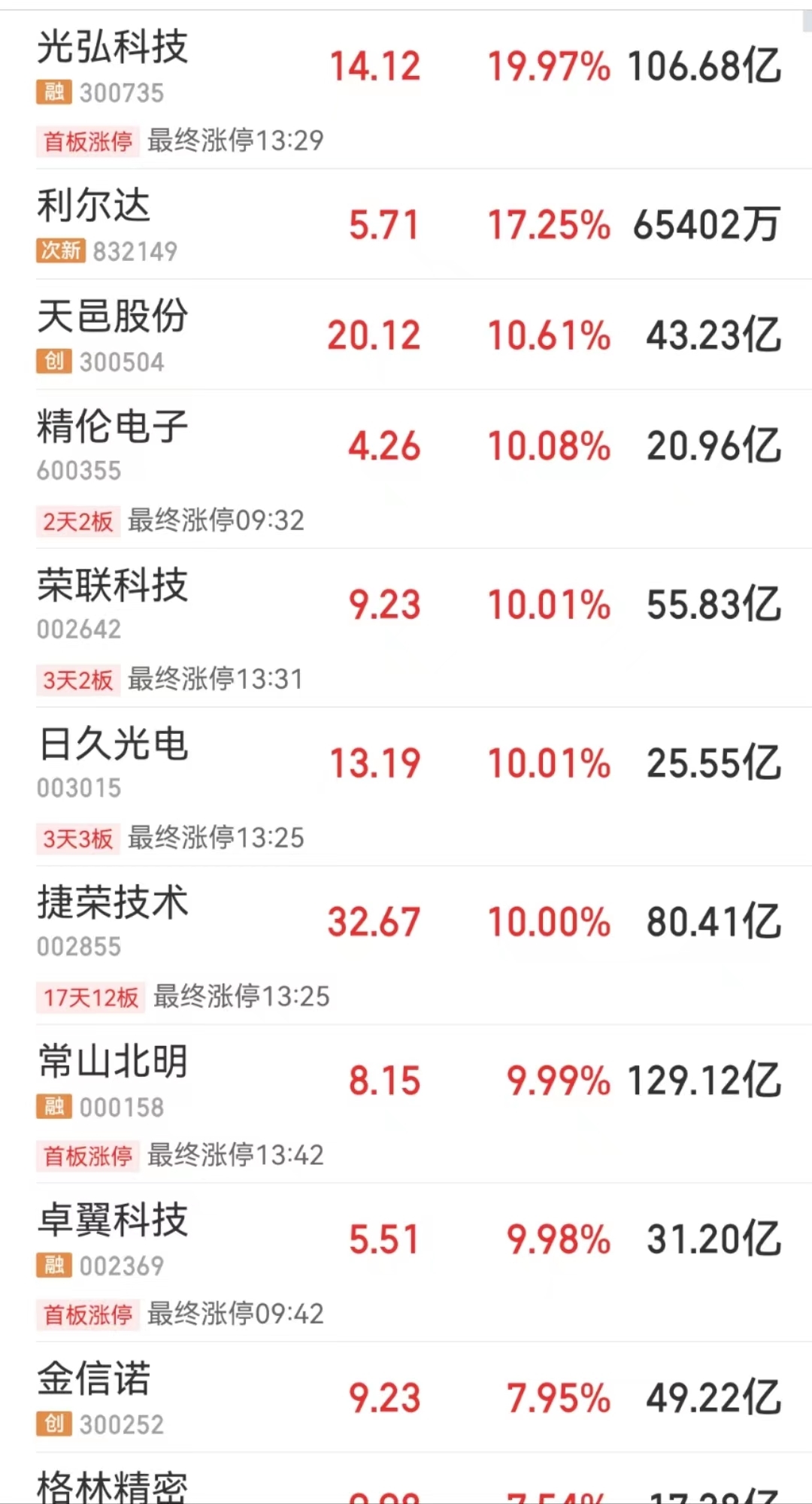
Task: Select the 卓翼科技 002369 row
Action: [406, 1263]
